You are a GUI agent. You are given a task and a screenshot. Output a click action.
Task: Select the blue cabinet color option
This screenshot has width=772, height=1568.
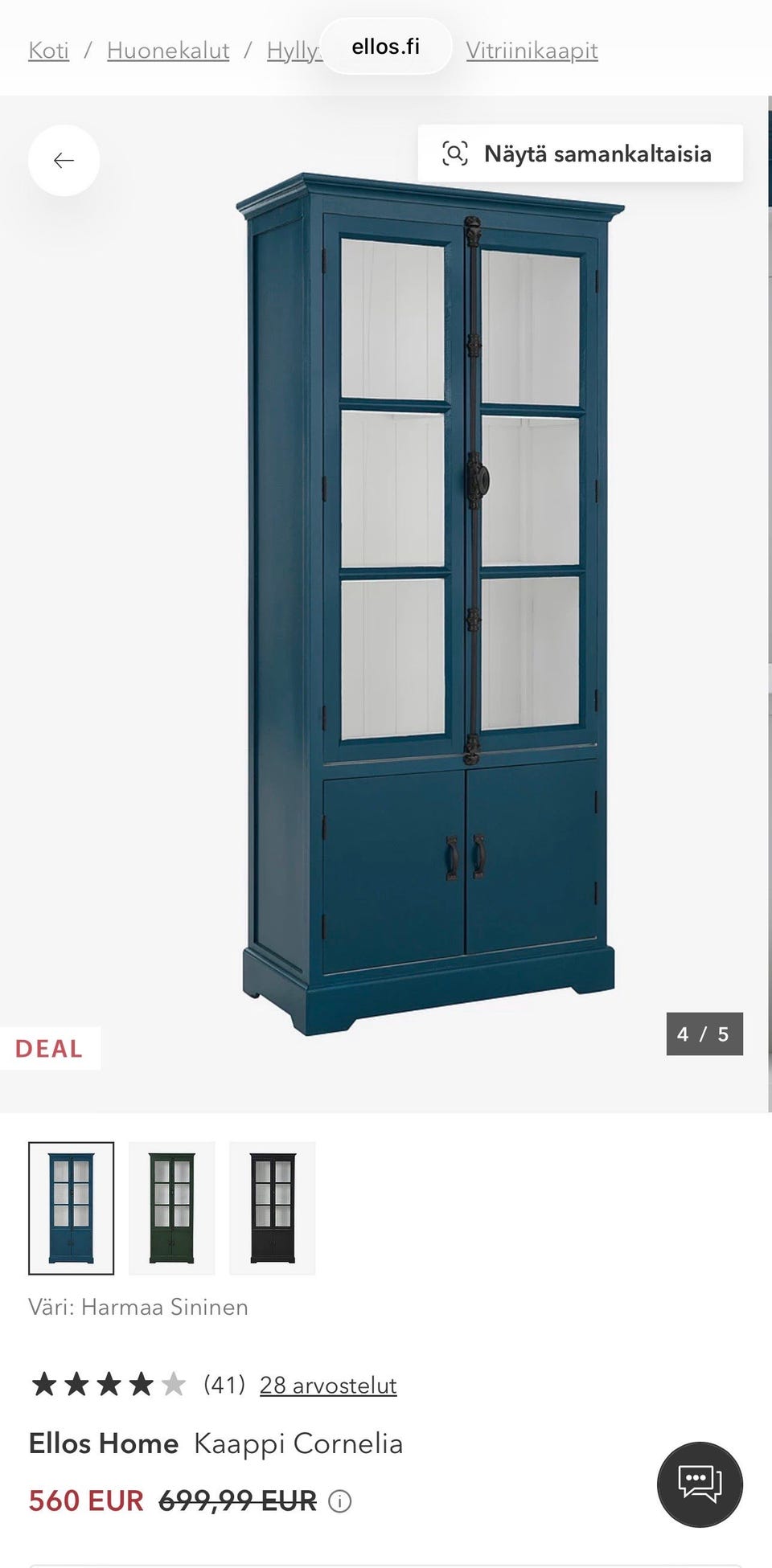[71, 1208]
